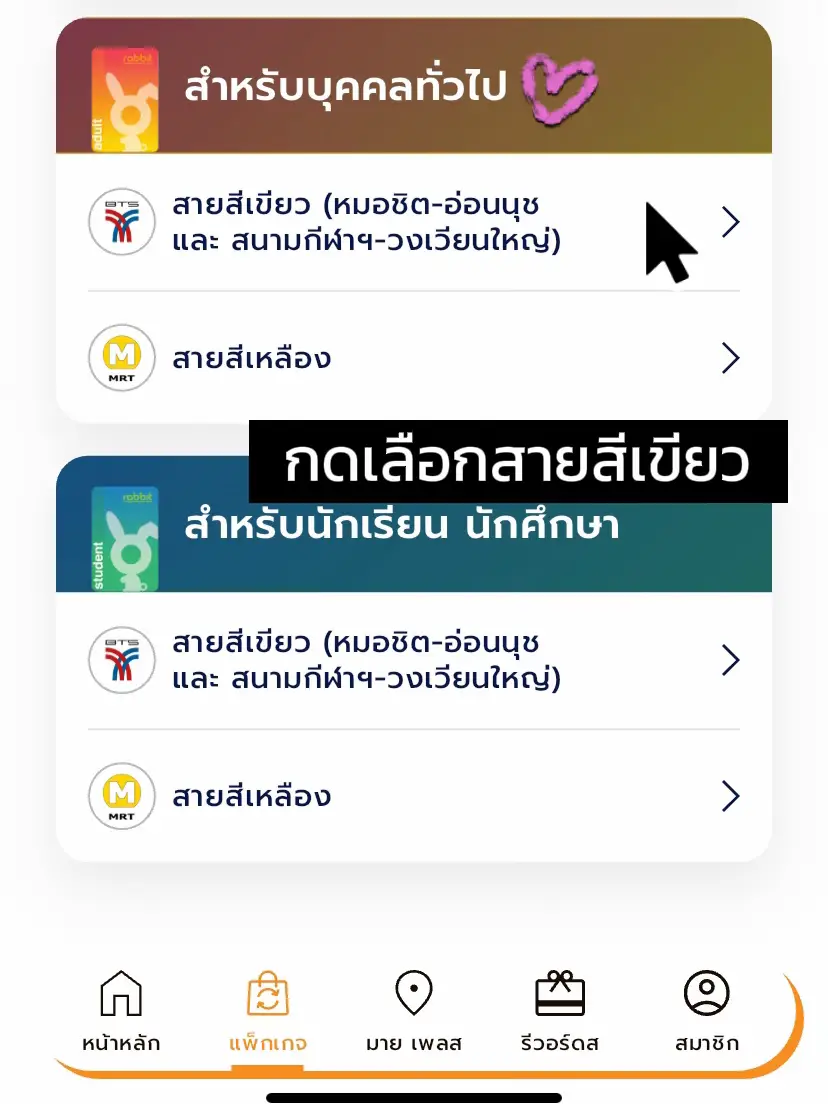Switch to the แพ็กเกจ tab

click(x=266, y=1010)
